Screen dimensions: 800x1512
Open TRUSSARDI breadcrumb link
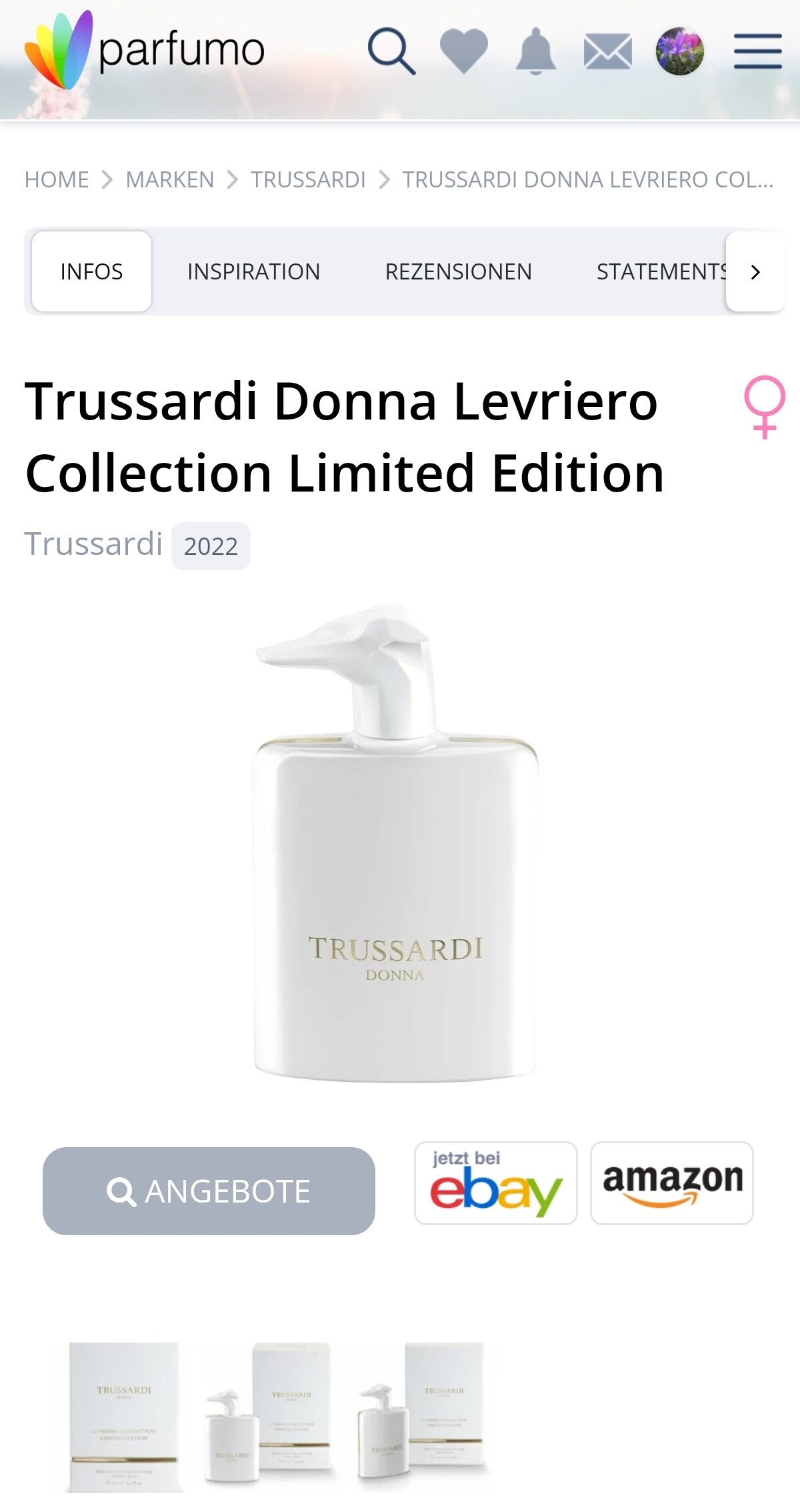[x=308, y=179]
